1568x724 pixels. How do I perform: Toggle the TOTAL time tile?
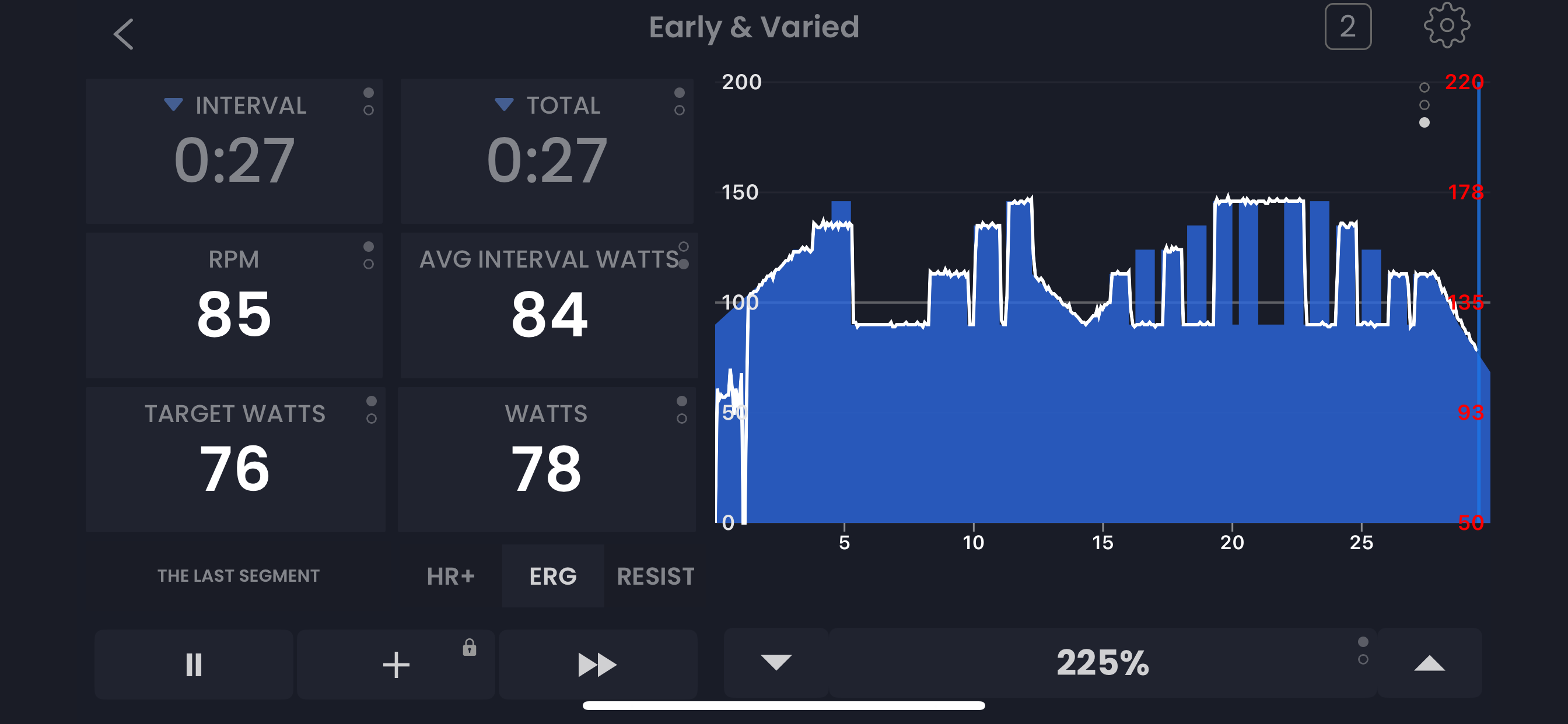(x=547, y=150)
